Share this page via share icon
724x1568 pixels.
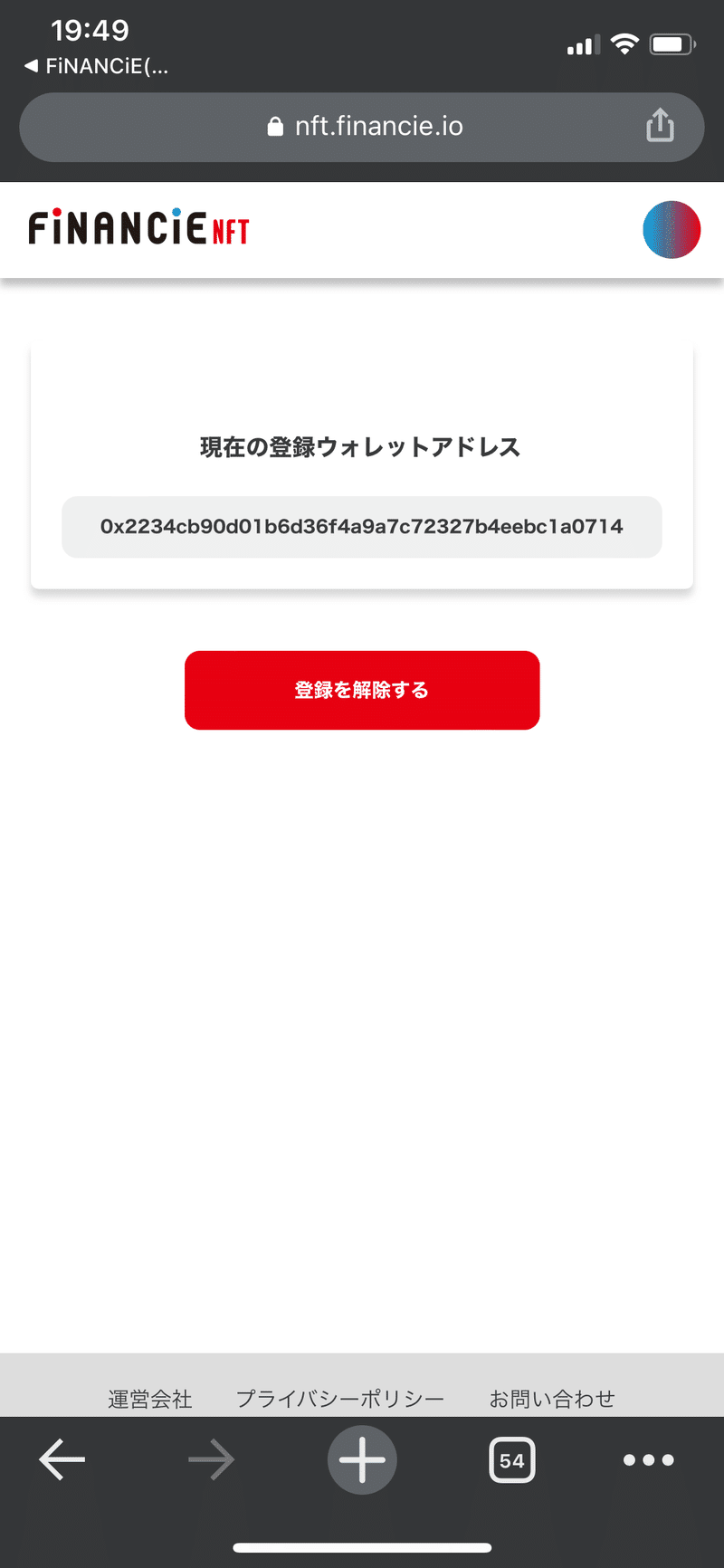pyautogui.click(x=660, y=125)
